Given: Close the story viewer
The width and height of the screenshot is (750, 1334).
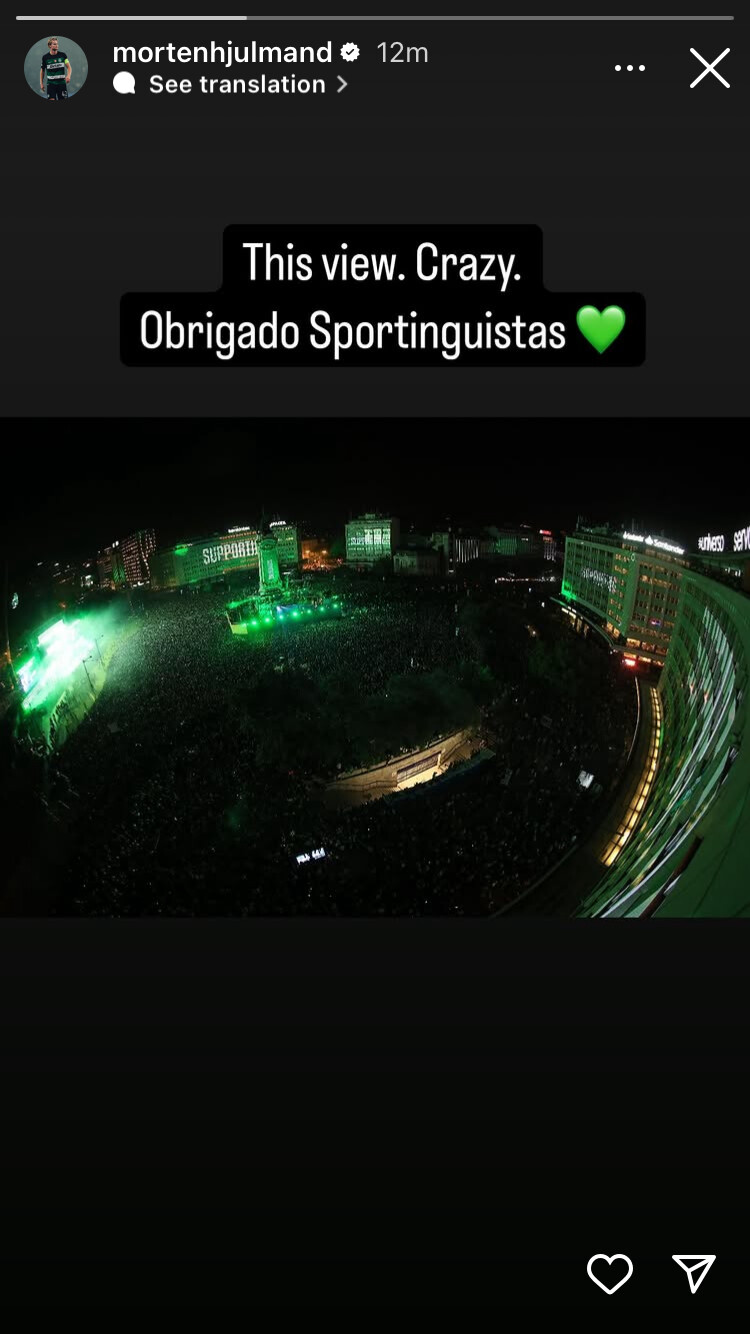Looking at the screenshot, I should pos(710,68).
